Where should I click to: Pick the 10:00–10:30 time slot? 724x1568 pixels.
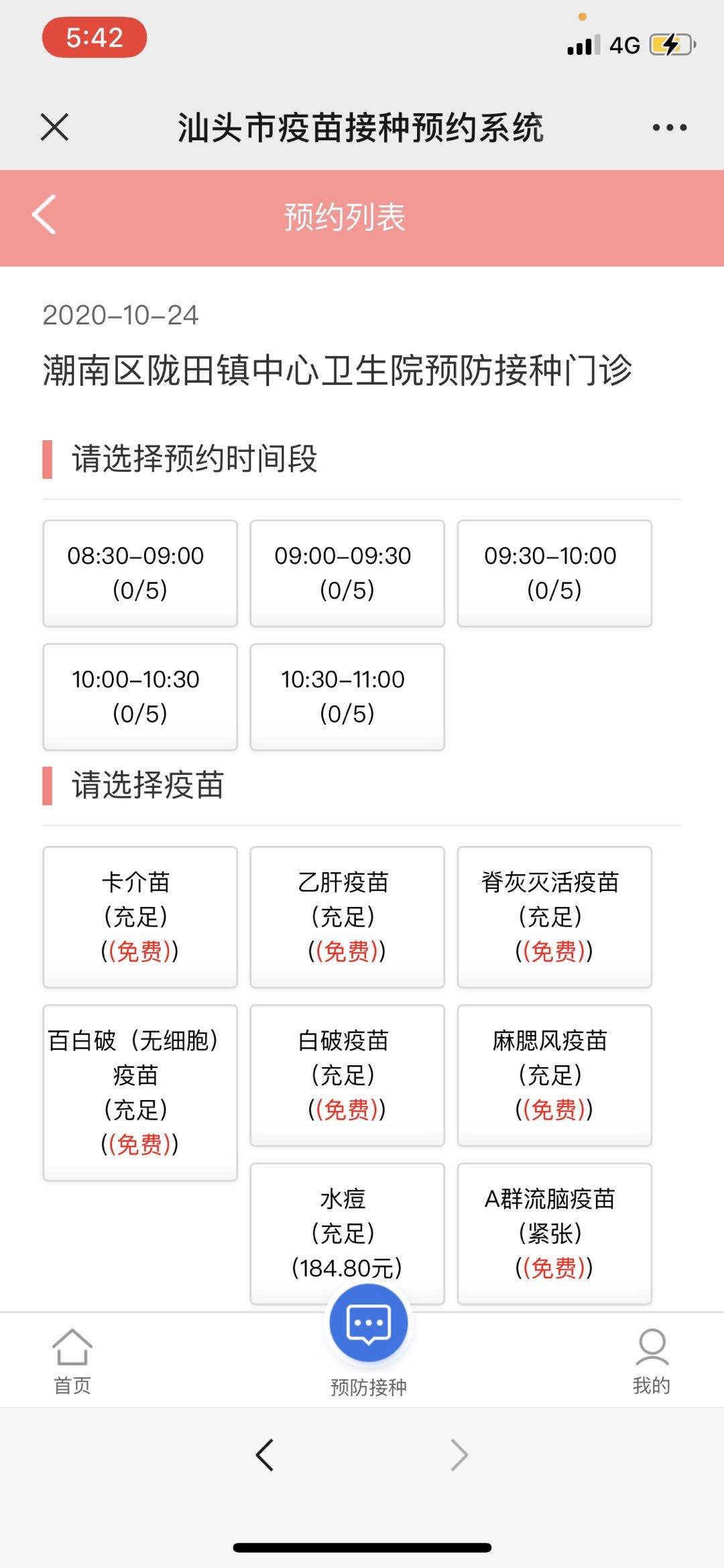[139, 697]
